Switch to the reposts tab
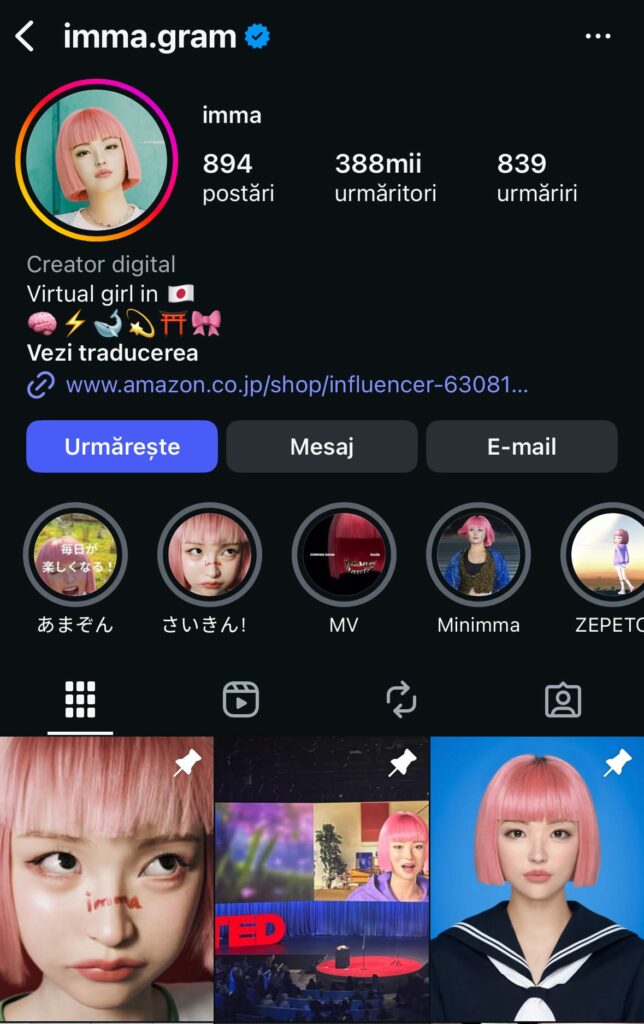The width and height of the screenshot is (644, 1024). click(x=401, y=700)
